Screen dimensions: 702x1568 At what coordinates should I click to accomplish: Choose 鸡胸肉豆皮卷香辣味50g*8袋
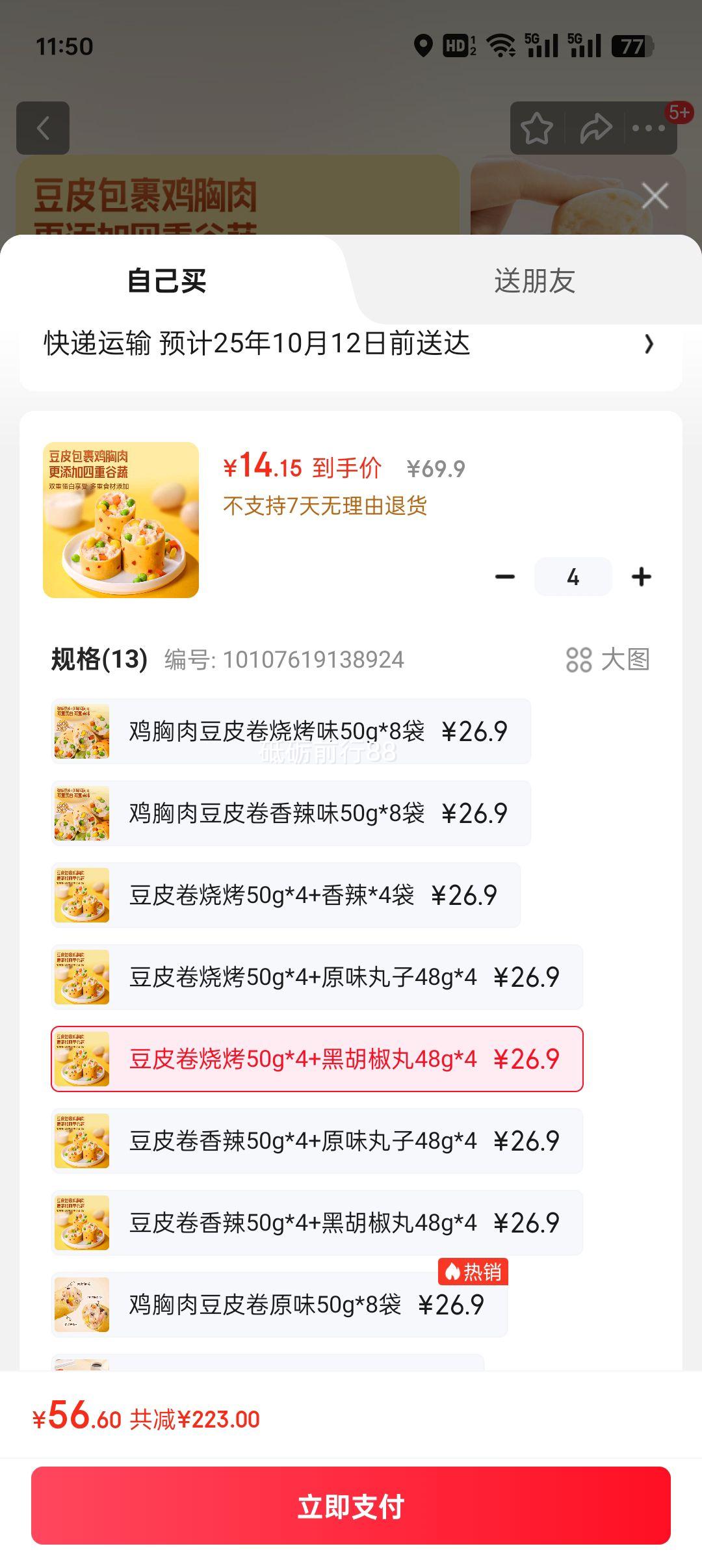pos(291,813)
